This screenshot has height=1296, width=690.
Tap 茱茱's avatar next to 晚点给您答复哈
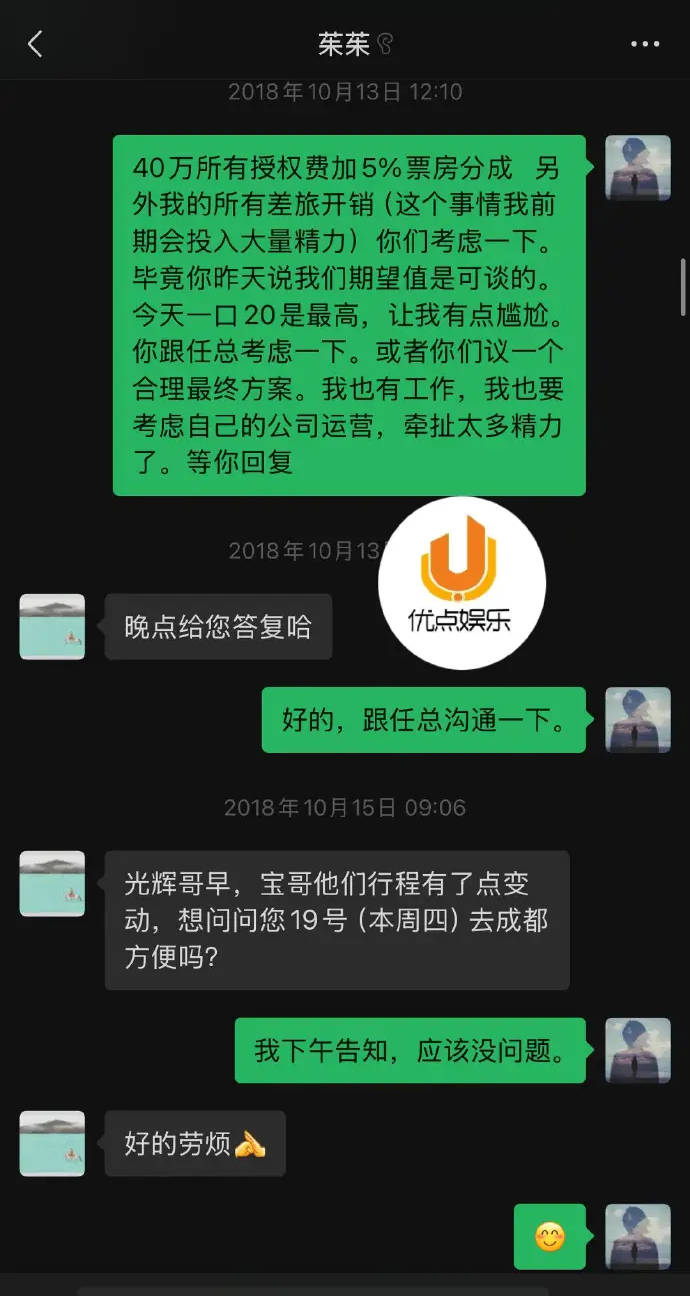(52, 627)
